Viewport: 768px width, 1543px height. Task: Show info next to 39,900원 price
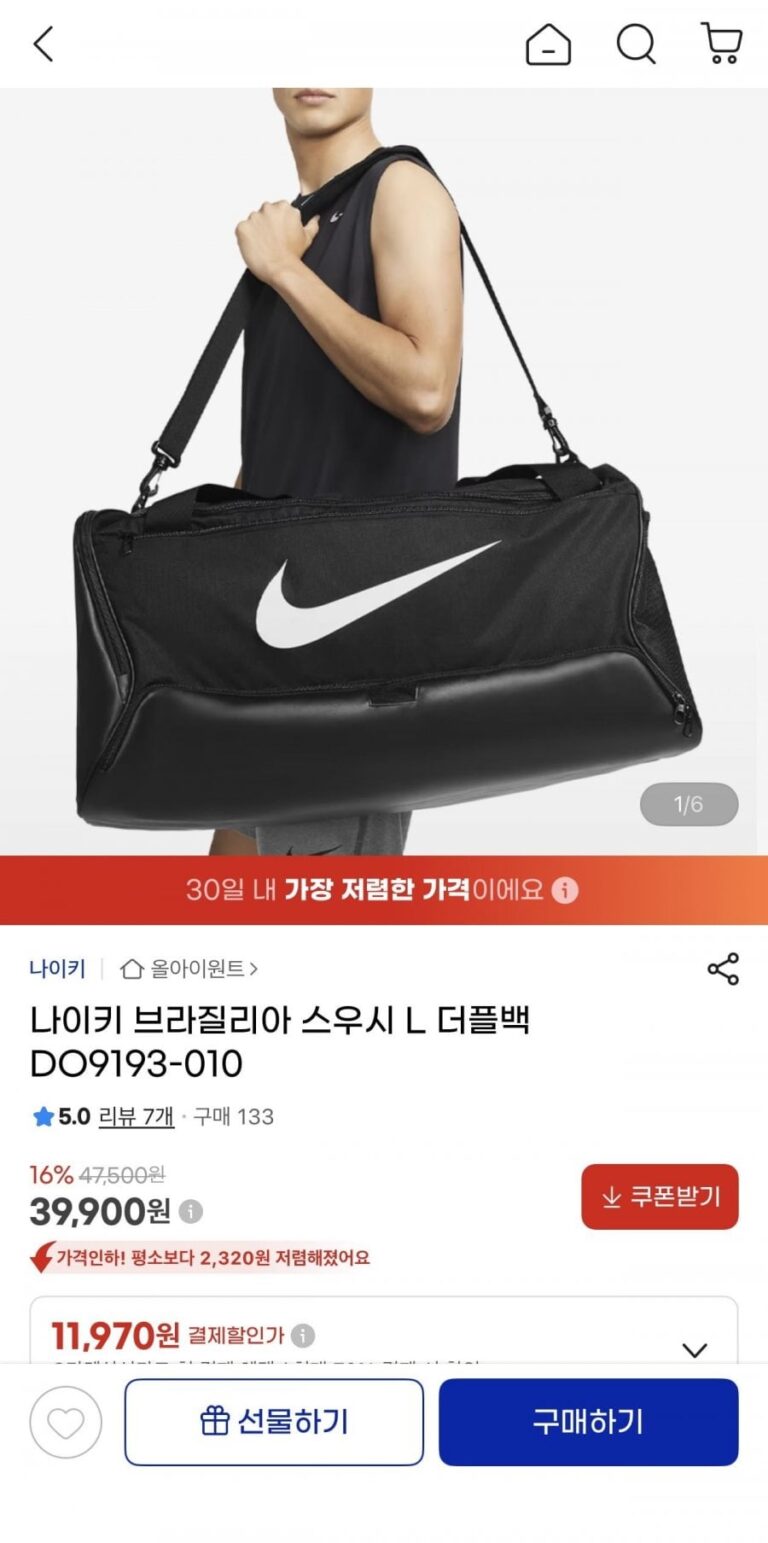(191, 1212)
